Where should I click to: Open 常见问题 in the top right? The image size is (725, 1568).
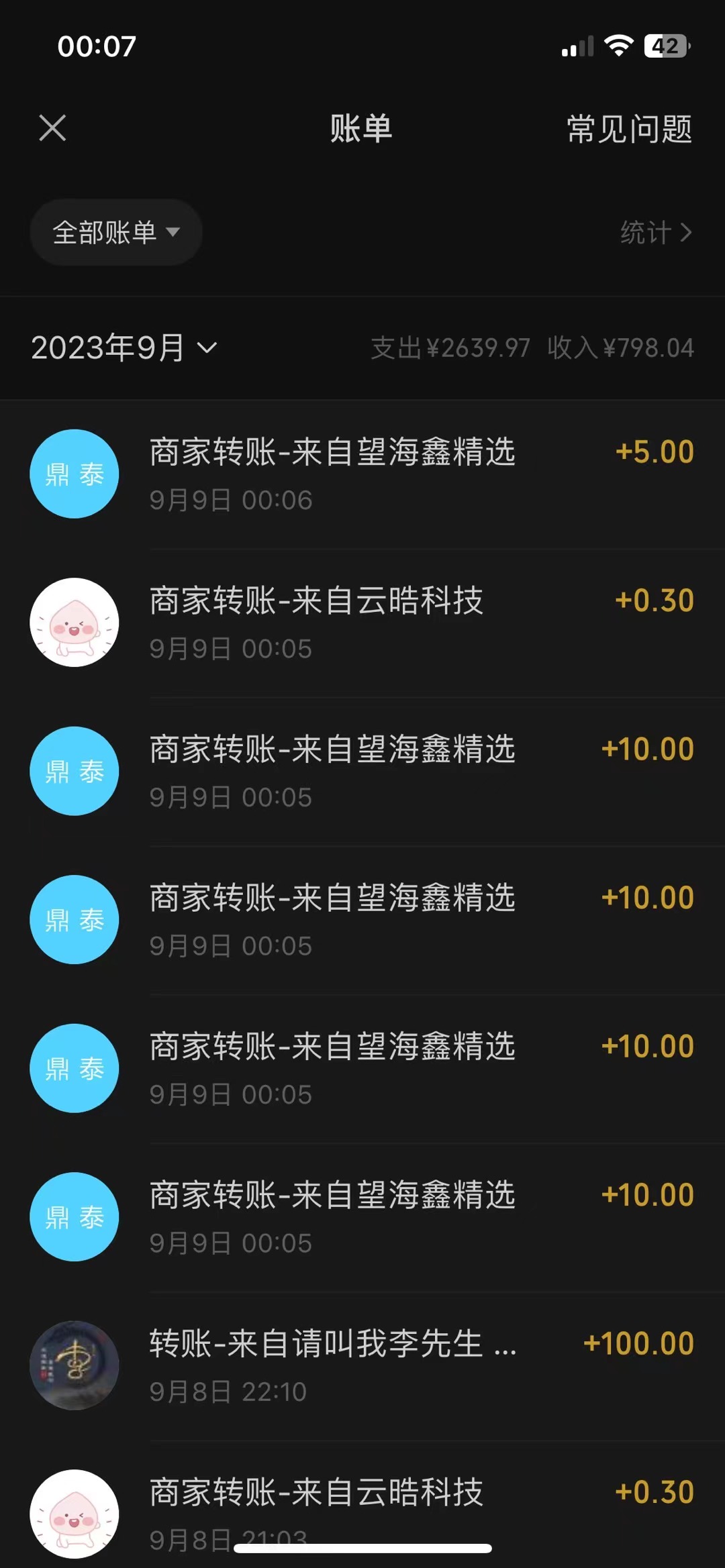[628, 129]
